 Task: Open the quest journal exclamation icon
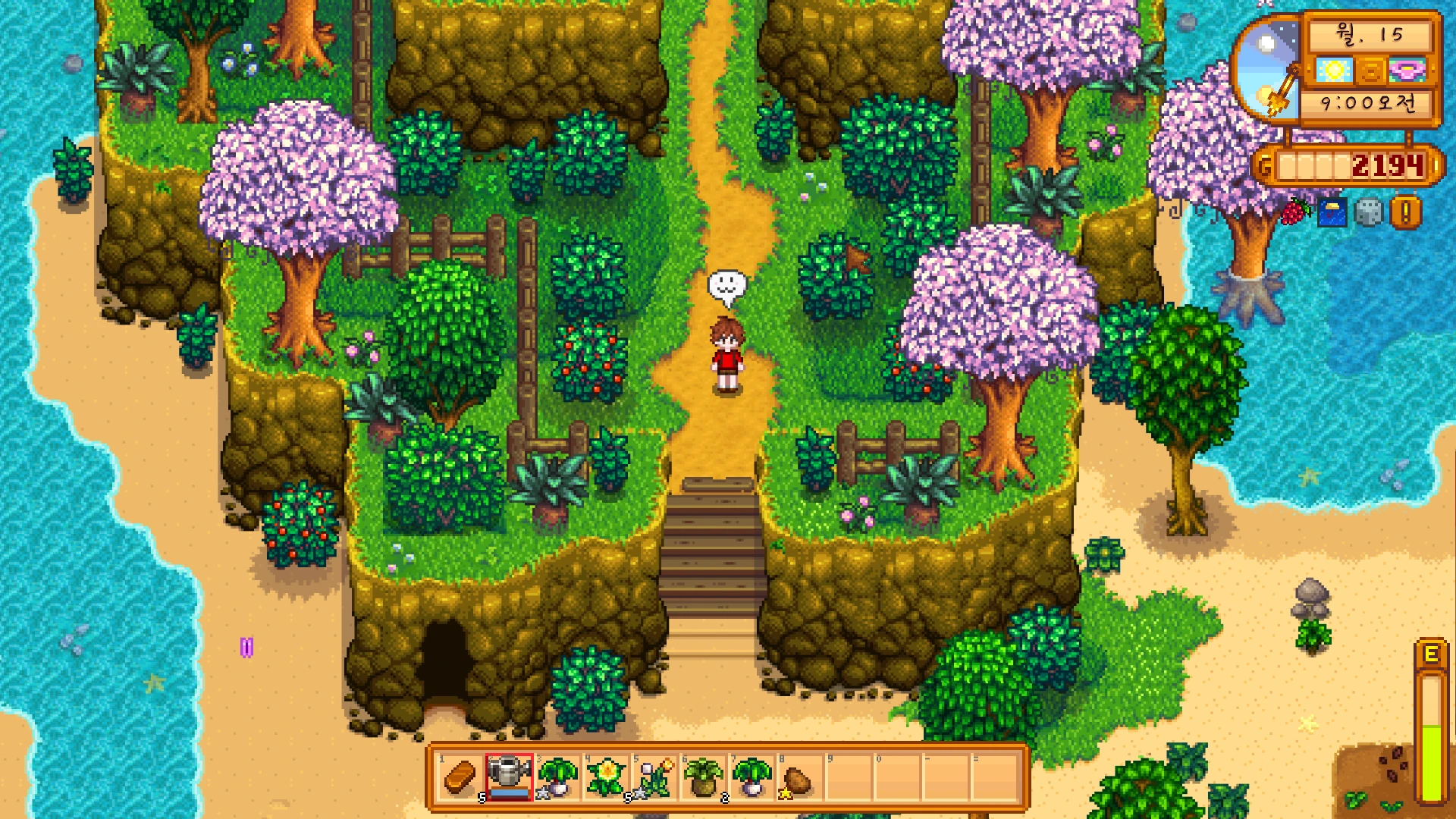pos(1405,213)
